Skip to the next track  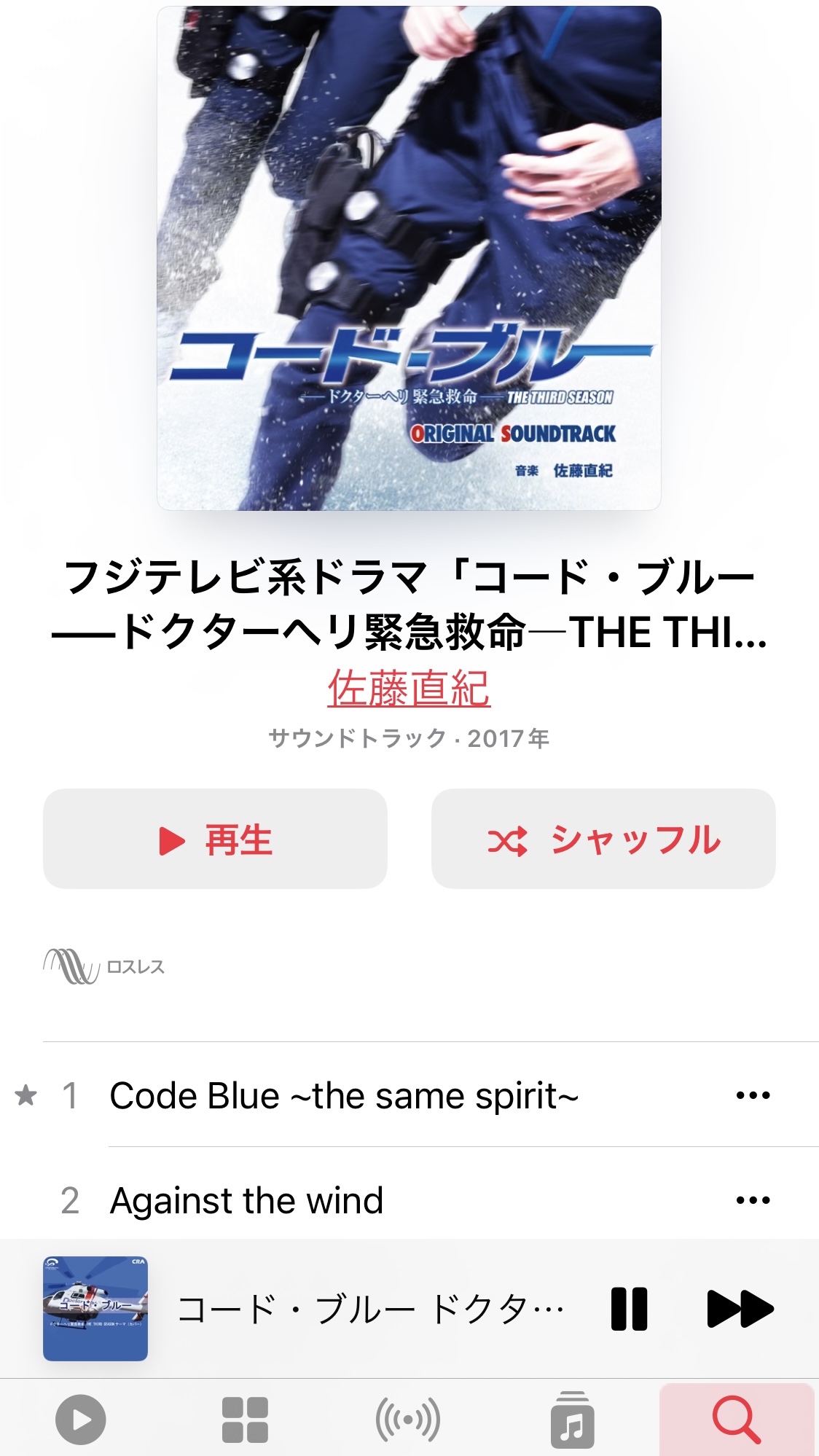[x=740, y=1309]
